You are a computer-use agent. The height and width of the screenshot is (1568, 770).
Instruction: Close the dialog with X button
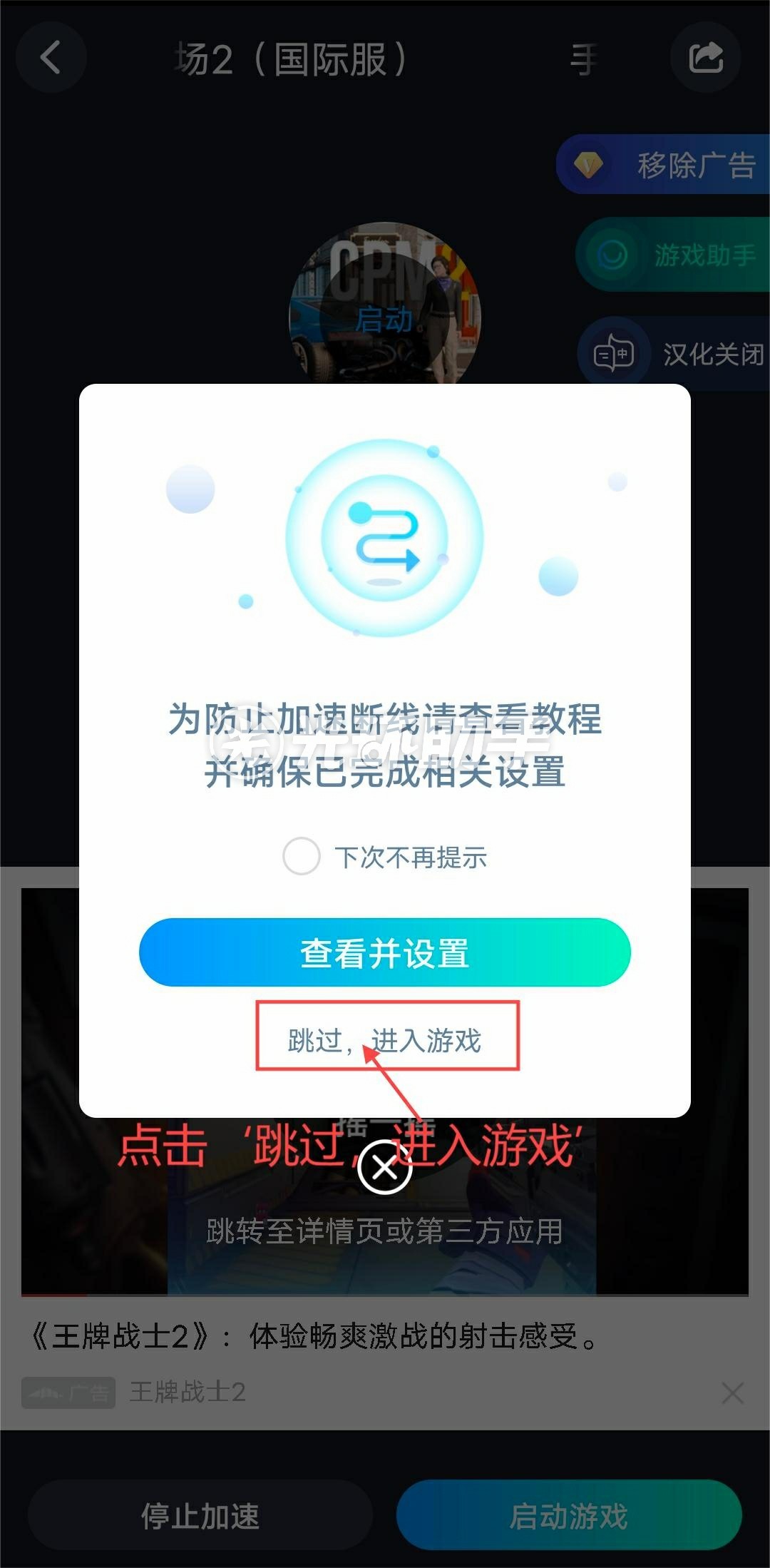385,1168
